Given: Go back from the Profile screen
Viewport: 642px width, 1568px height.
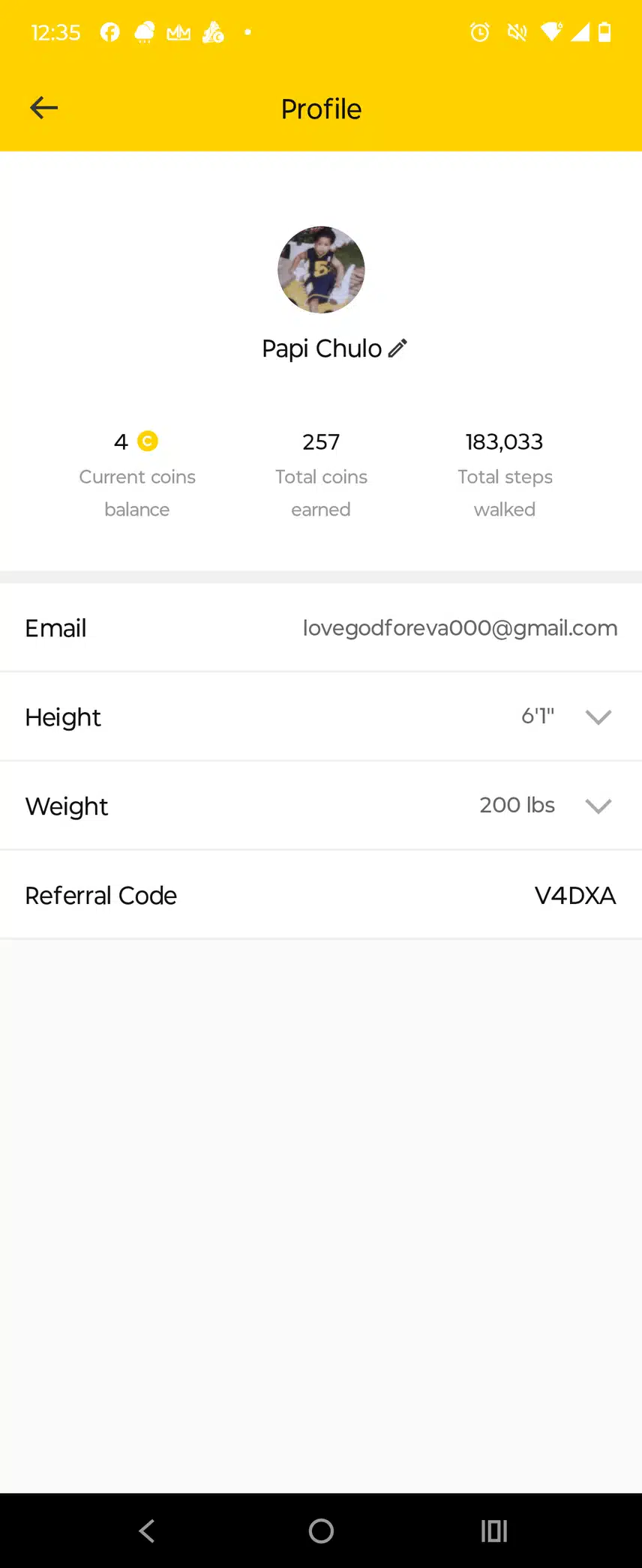Looking at the screenshot, I should click(x=43, y=108).
